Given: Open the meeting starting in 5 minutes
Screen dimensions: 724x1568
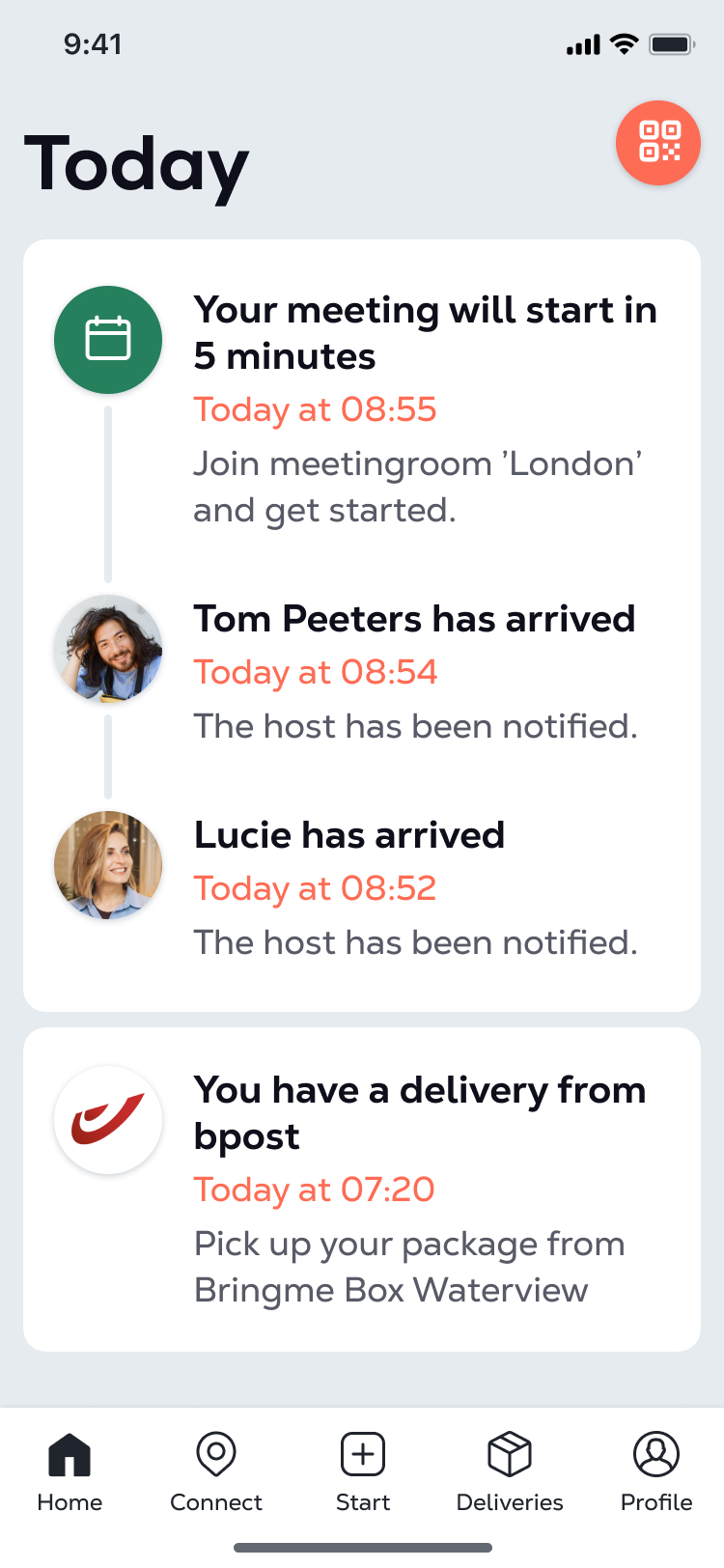Looking at the screenshot, I should [x=362, y=409].
